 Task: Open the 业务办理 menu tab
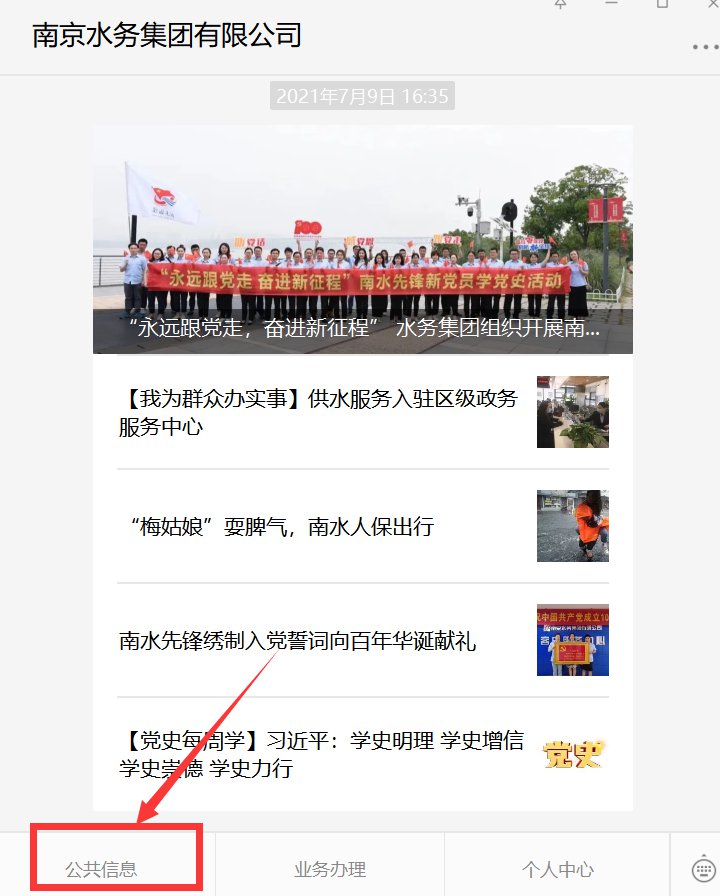click(x=330, y=868)
